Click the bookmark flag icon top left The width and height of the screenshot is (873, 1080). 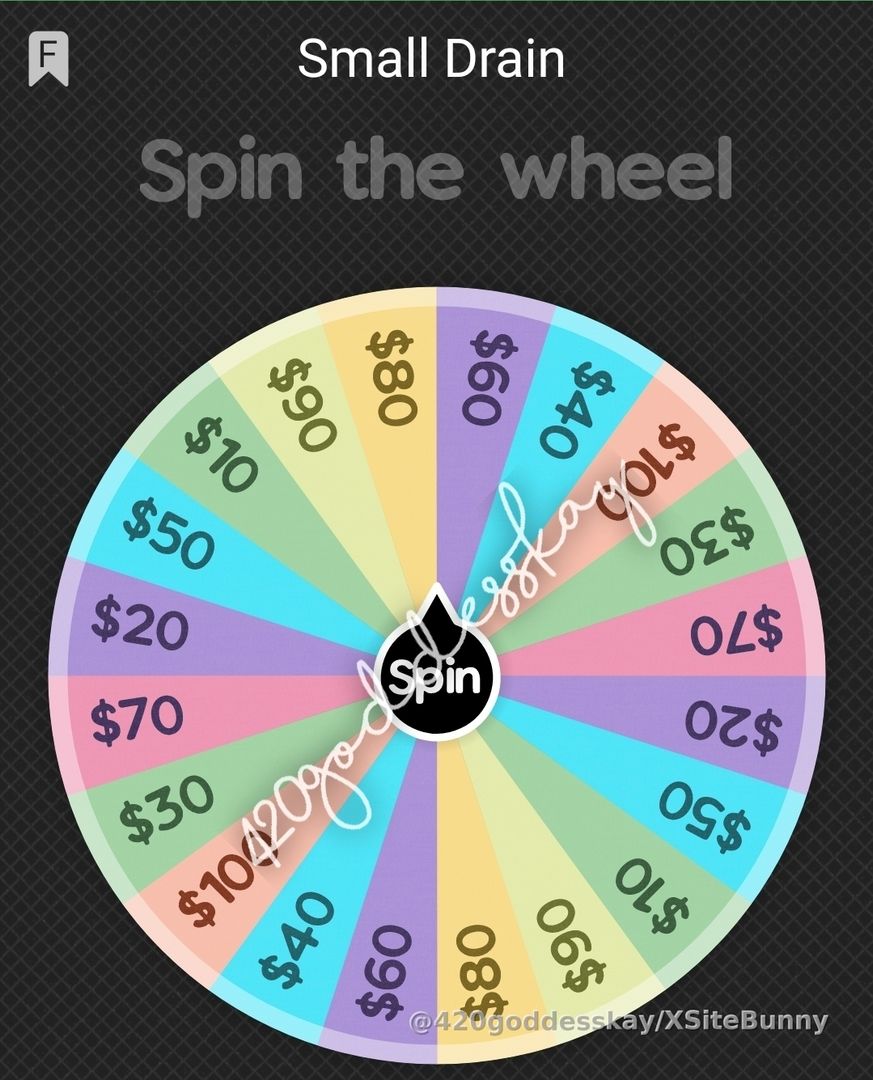pos(47,57)
